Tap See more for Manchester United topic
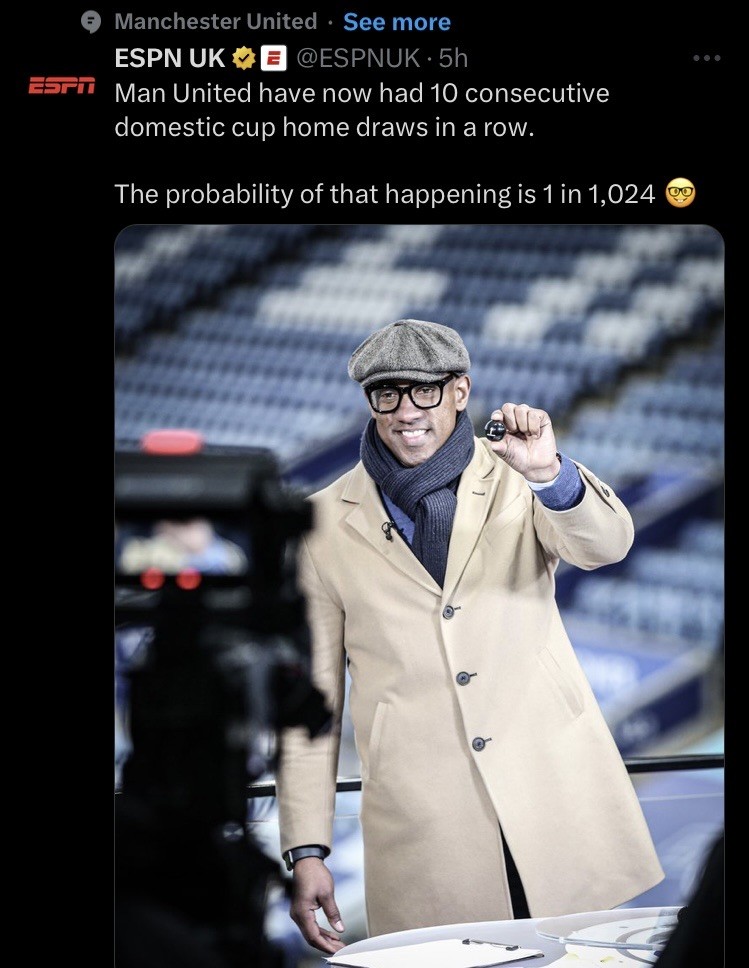This screenshot has height=968, width=749. [x=396, y=22]
